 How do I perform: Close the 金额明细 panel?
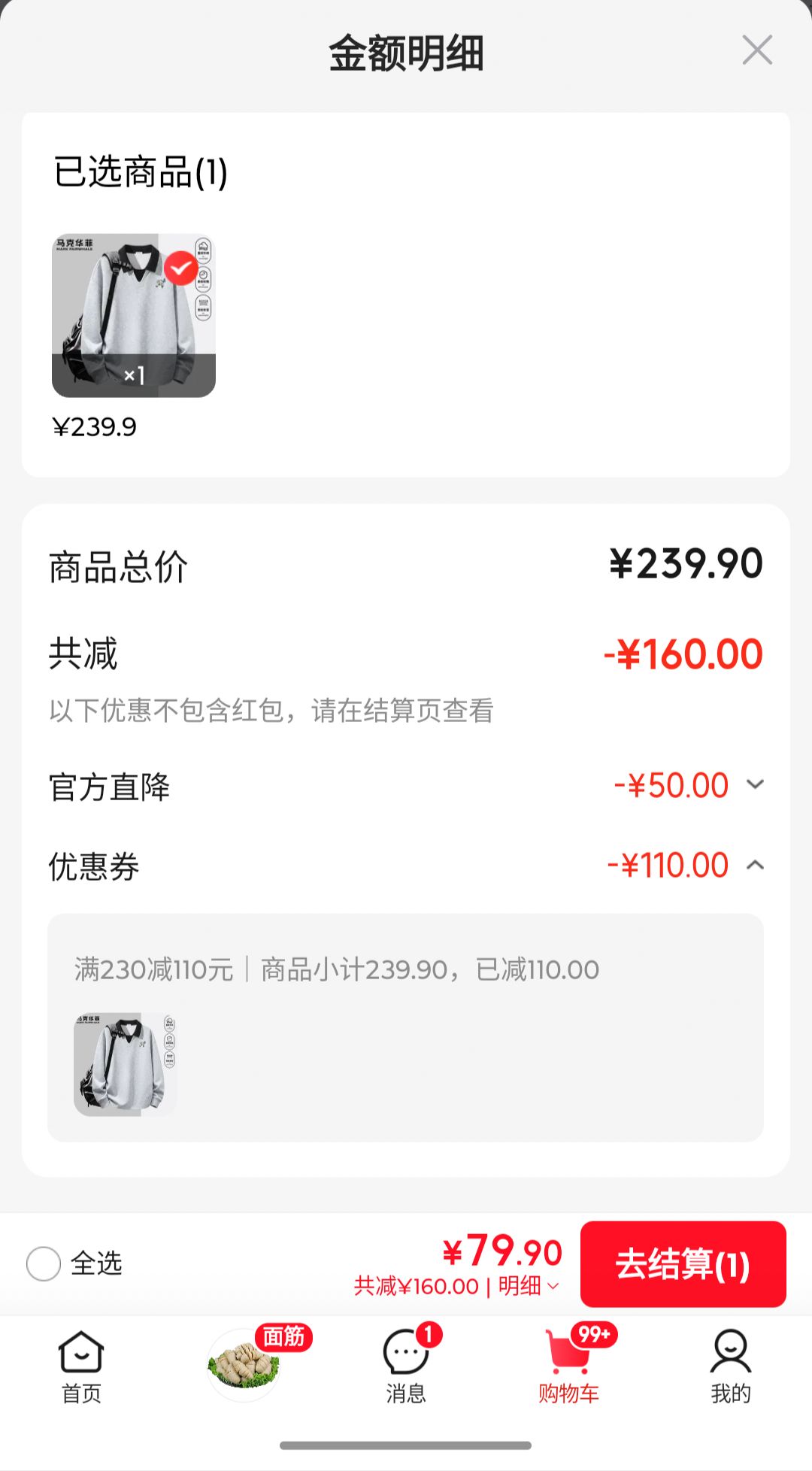(x=757, y=50)
